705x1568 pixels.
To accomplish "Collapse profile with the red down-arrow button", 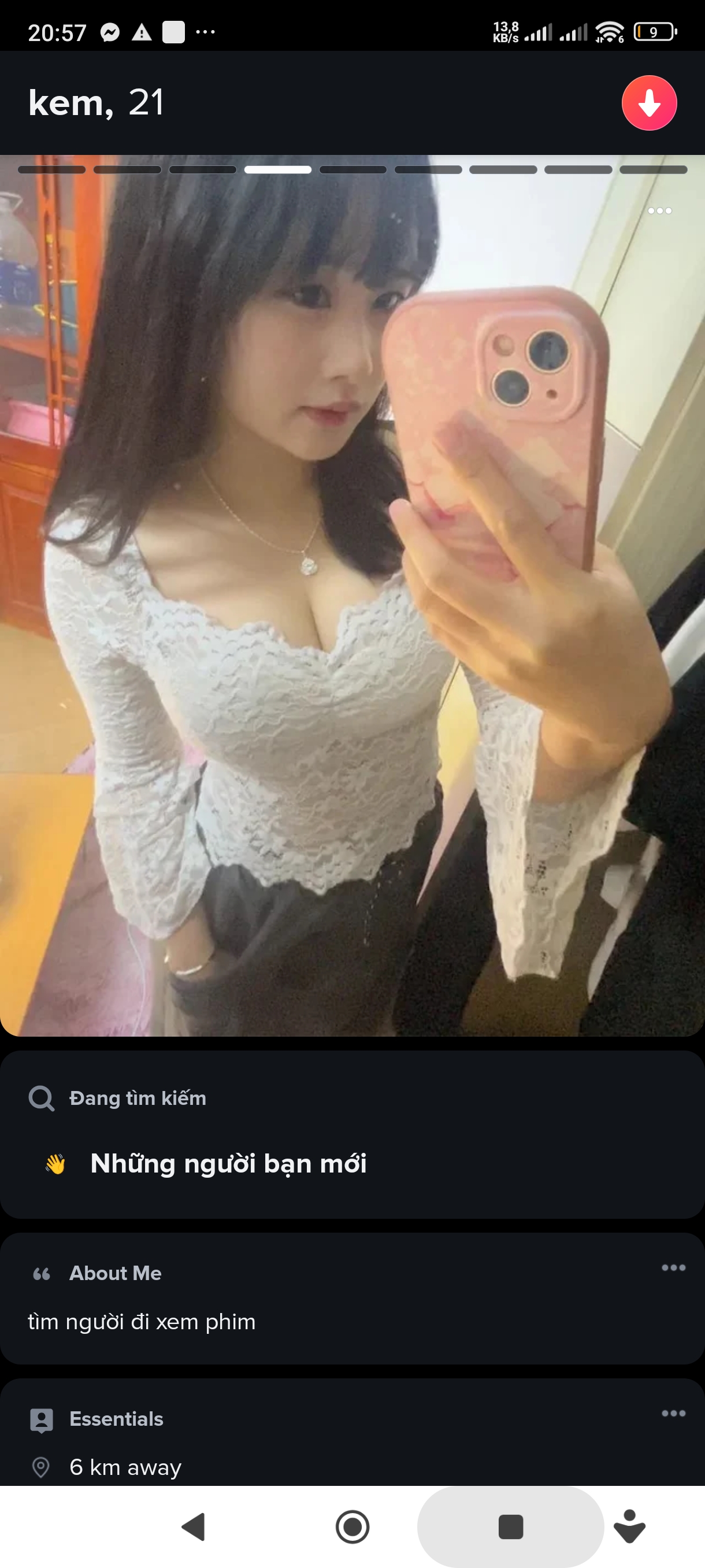I will click(648, 103).
